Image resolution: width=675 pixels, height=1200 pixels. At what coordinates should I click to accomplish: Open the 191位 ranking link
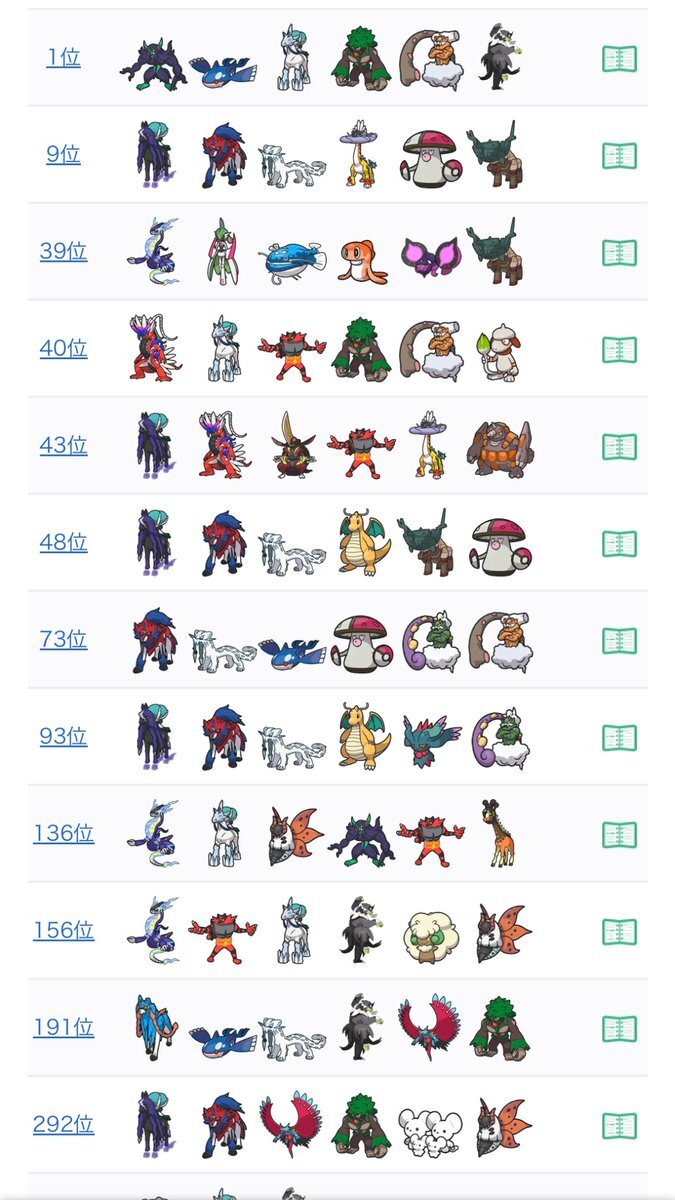[63, 1028]
